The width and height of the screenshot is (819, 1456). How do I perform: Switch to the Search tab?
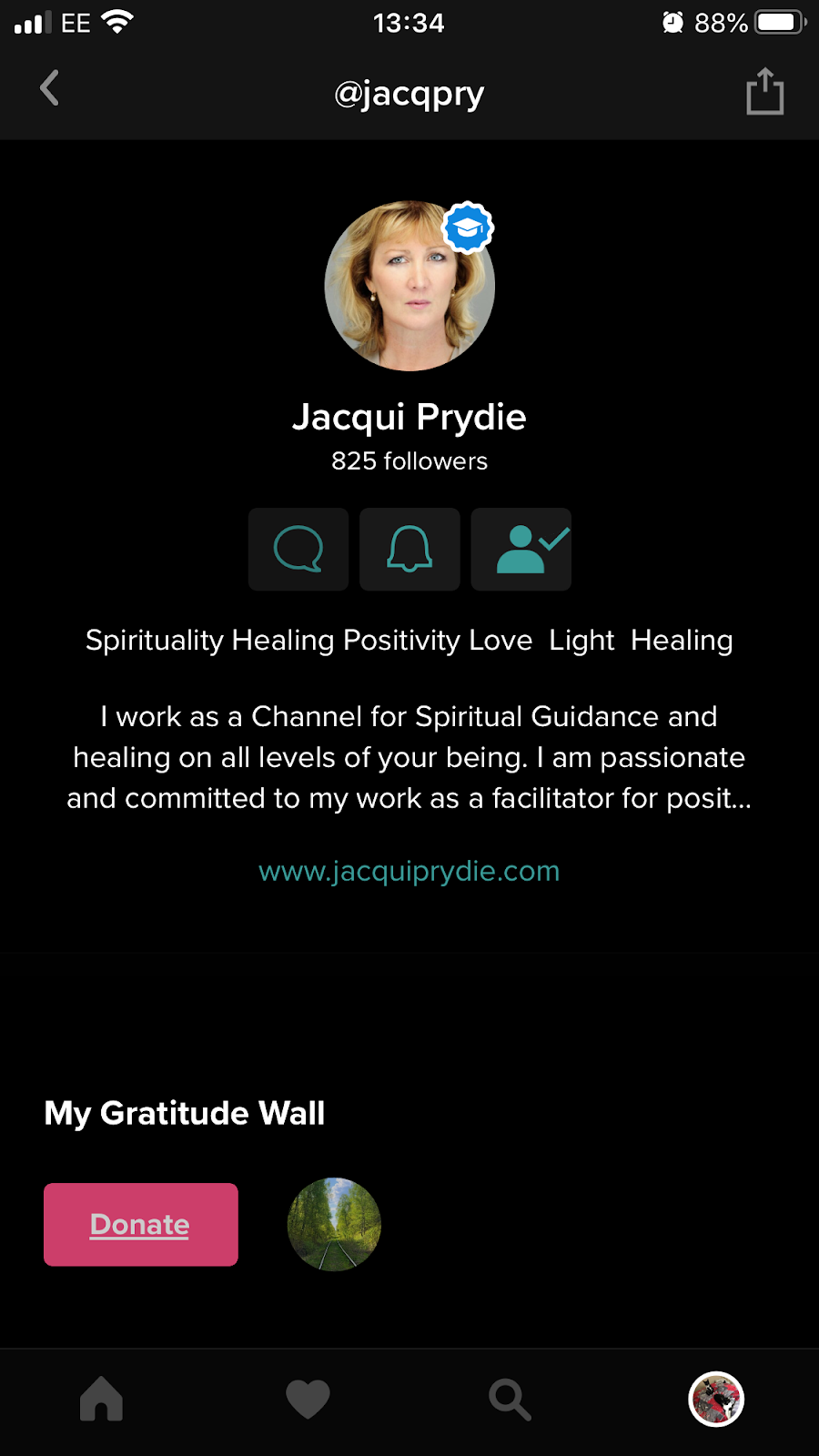(511, 1399)
